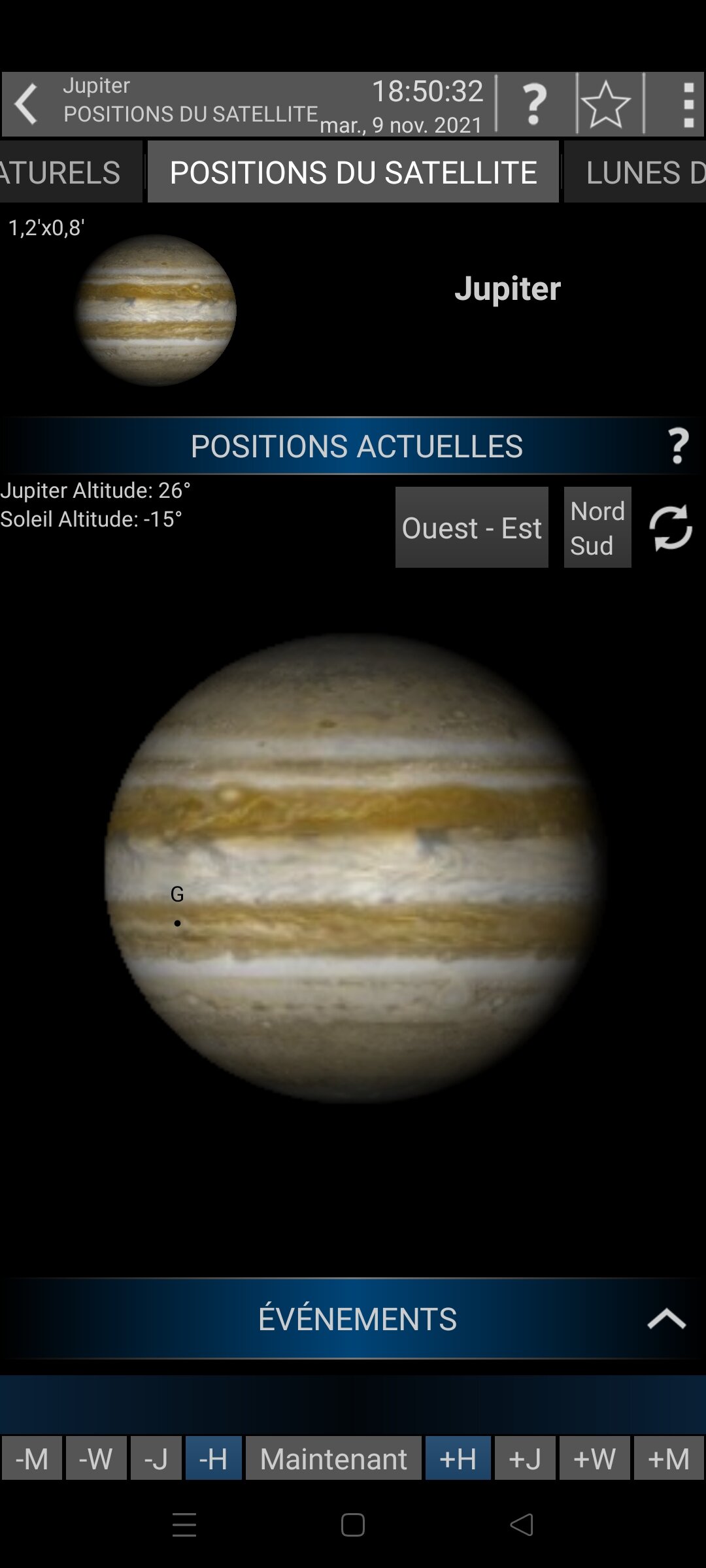Go back one month with -M
The image size is (706, 1568).
pos(32,1458)
